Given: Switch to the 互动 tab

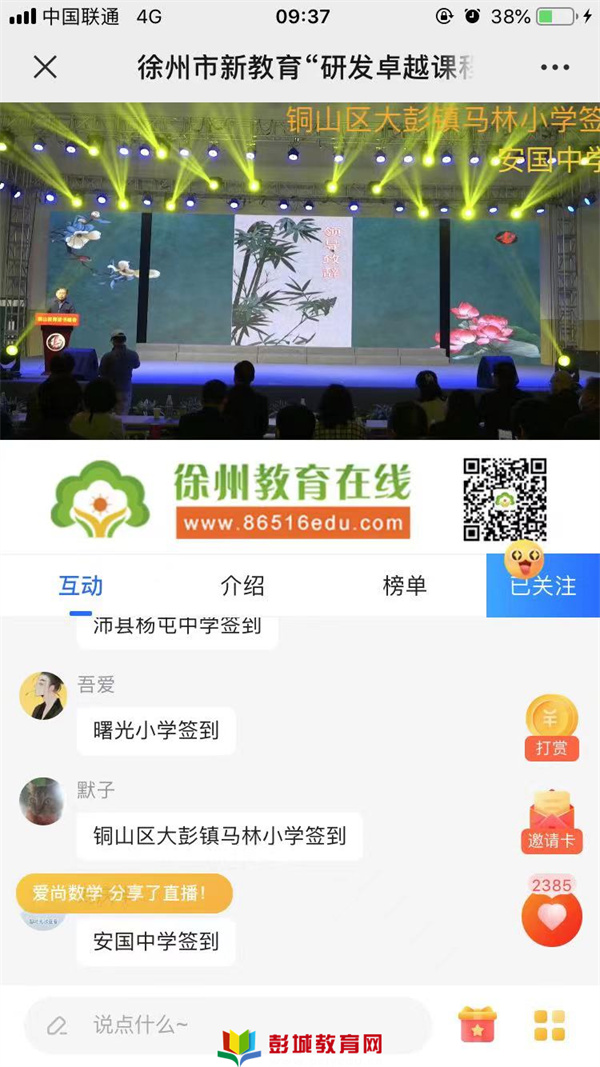Looking at the screenshot, I should pos(81,586).
